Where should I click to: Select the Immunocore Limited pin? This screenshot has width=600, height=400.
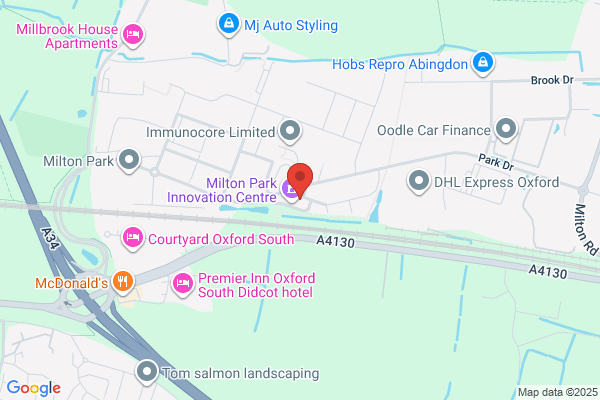click(x=290, y=131)
